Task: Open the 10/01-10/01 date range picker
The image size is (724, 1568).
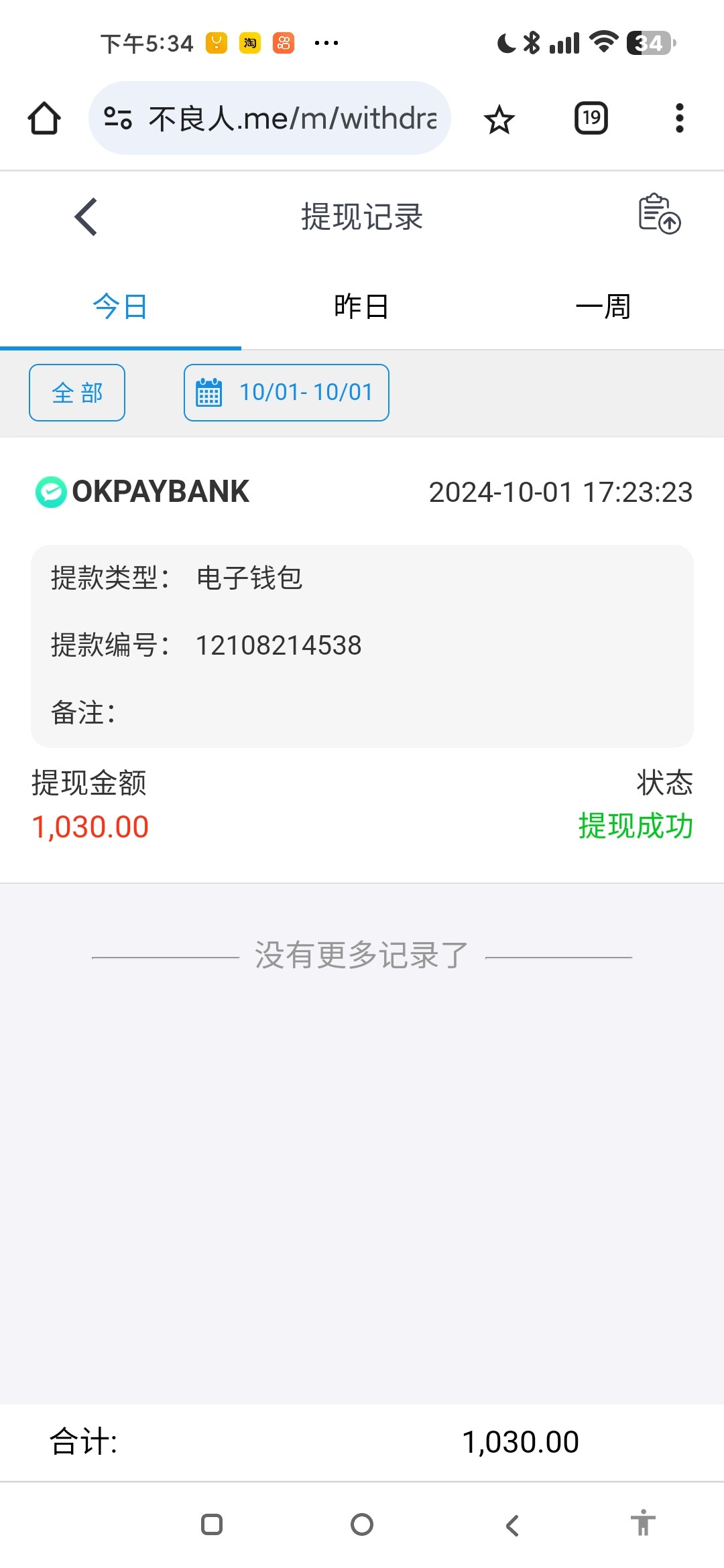Action: pyautogui.click(x=286, y=393)
